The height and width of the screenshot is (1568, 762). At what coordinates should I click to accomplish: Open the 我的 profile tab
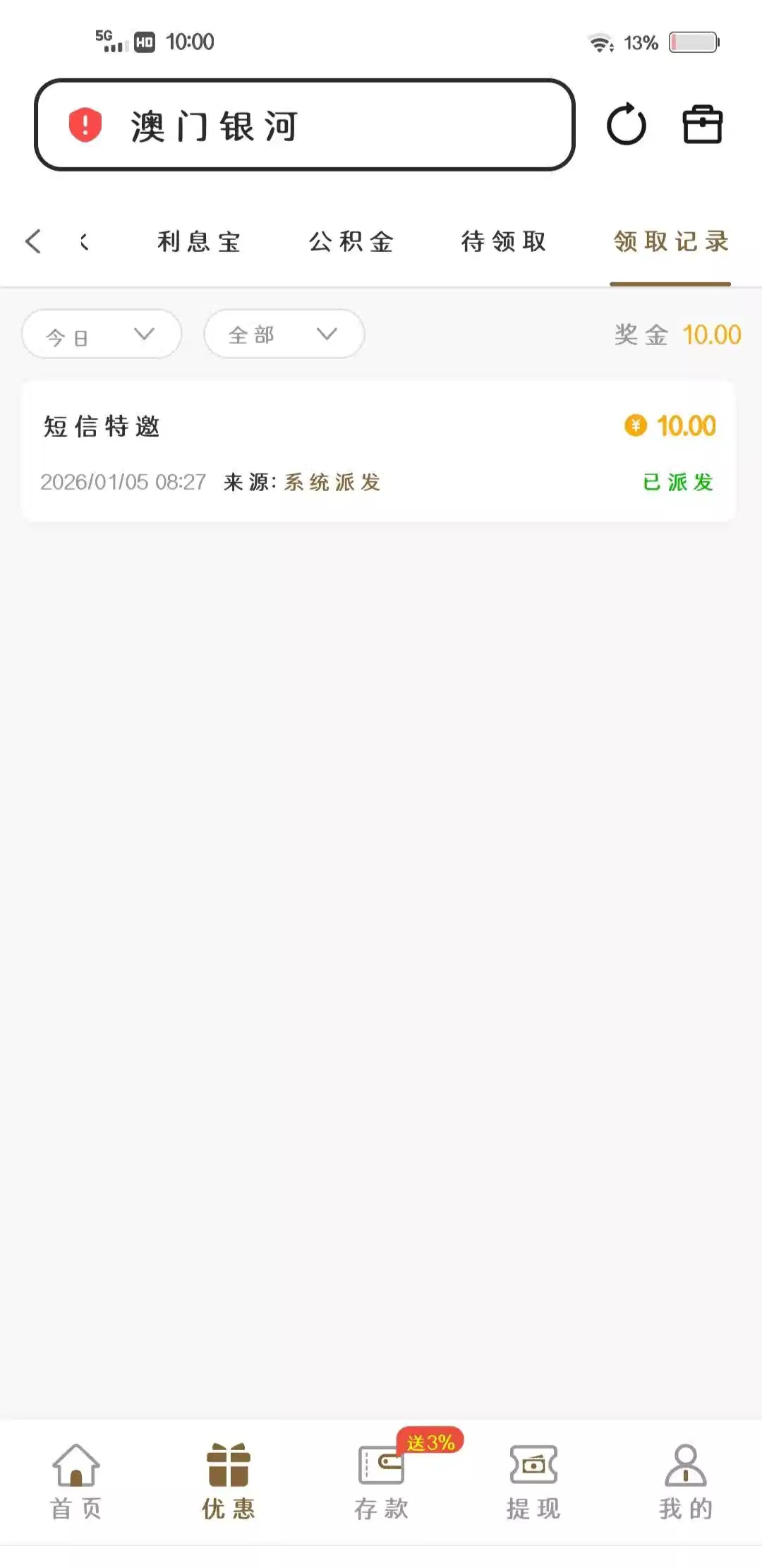pyautogui.click(x=686, y=1480)
